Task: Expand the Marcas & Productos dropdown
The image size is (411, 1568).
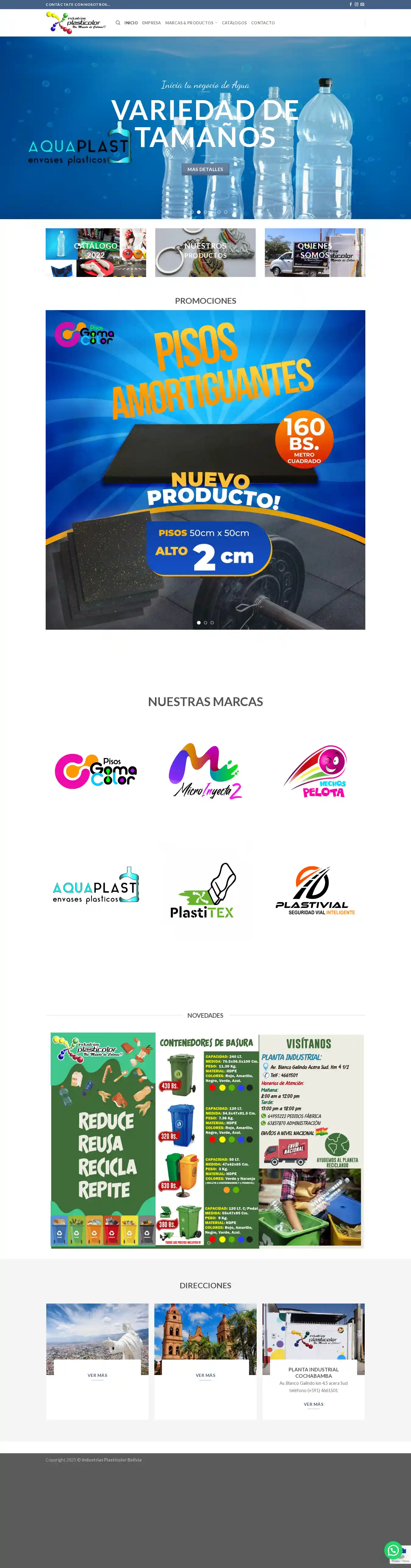Action: tap(191, 23)
